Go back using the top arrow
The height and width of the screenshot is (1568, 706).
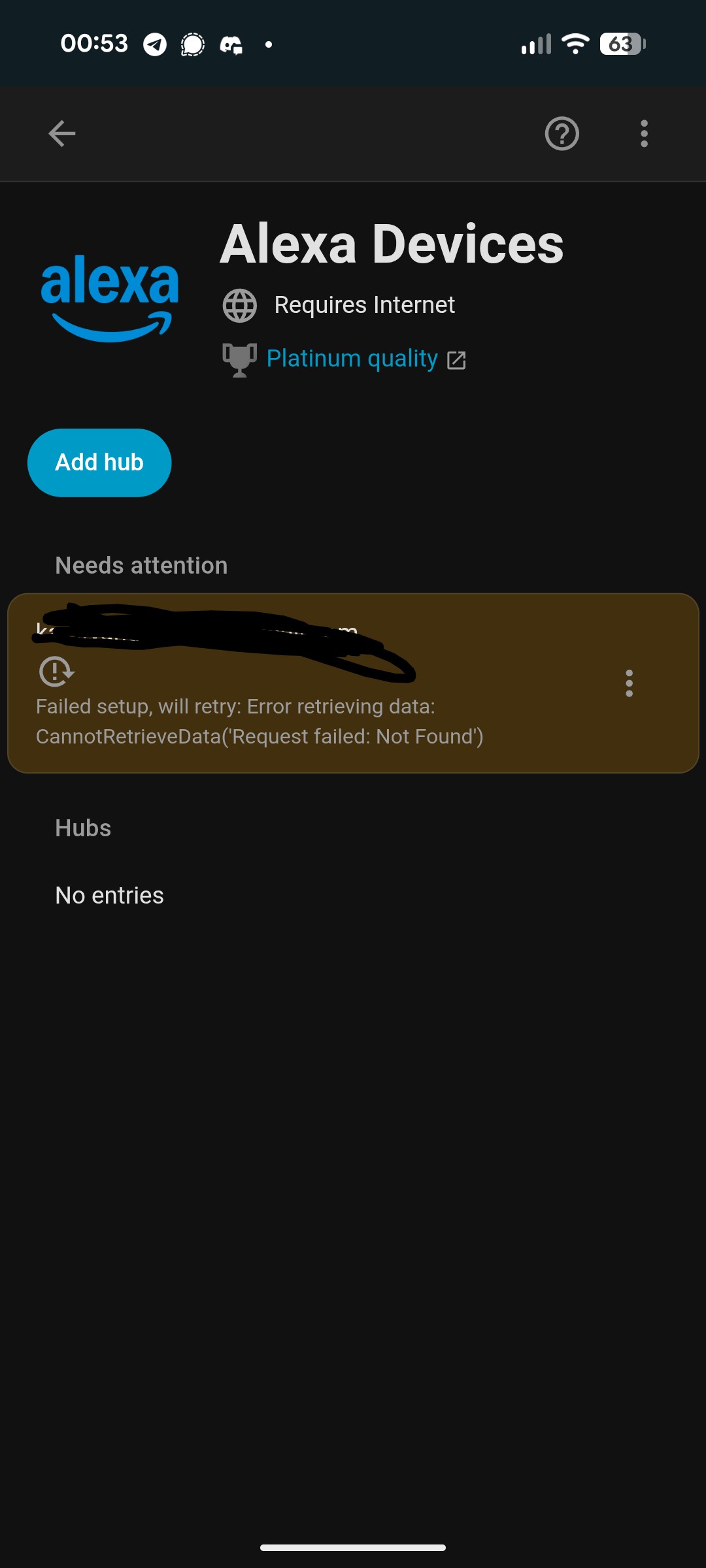click(62, 134)
